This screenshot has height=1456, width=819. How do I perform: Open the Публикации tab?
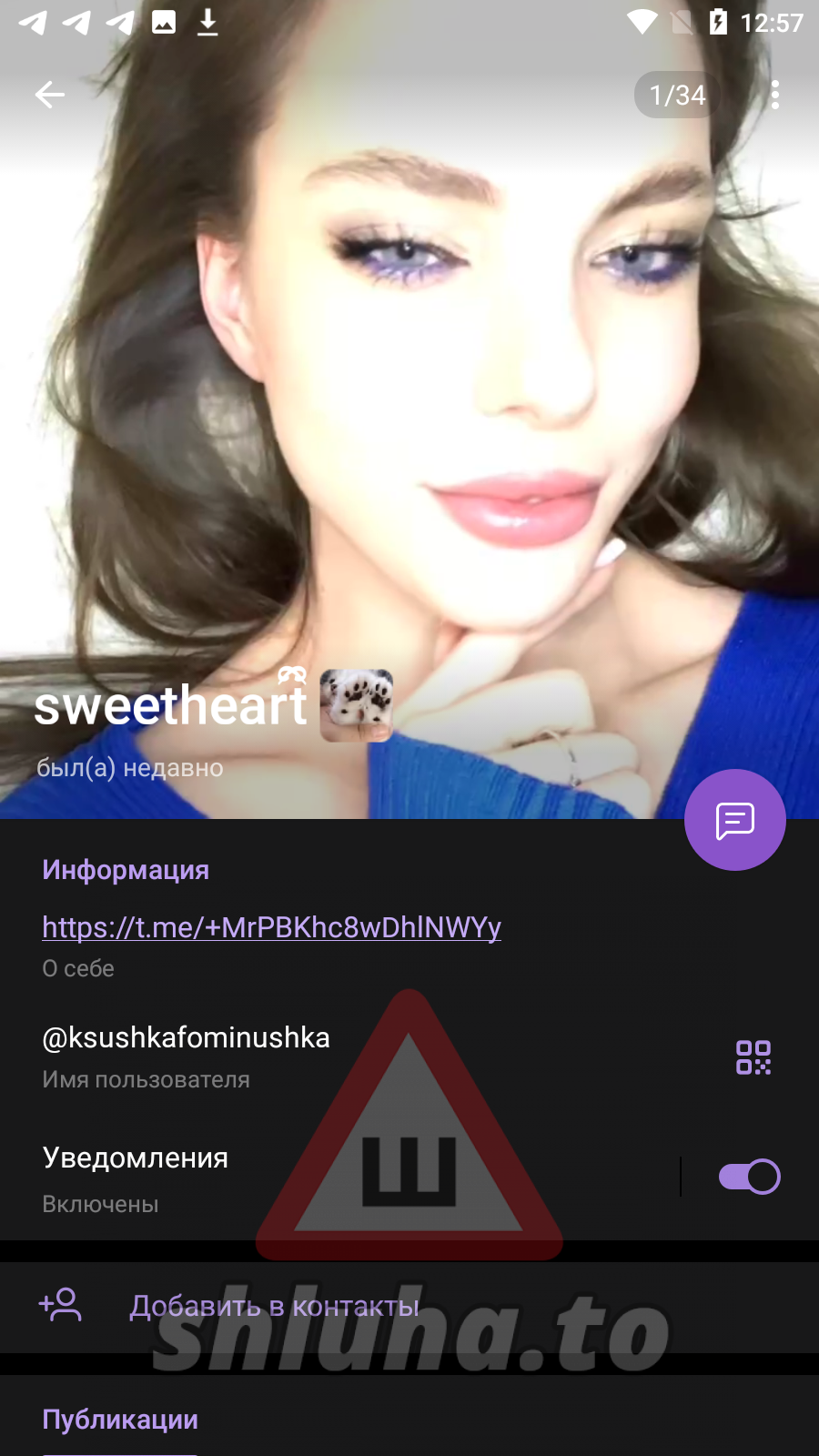pos(120,1420)
